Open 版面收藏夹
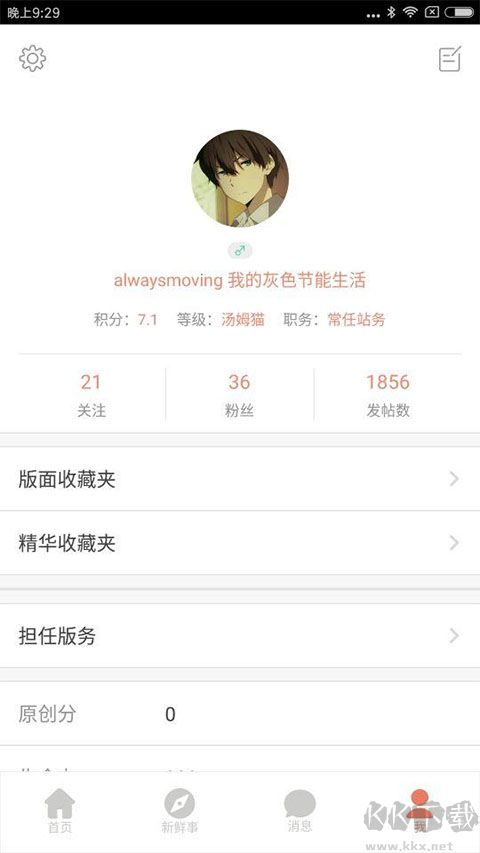 click(x=240, y=479)
